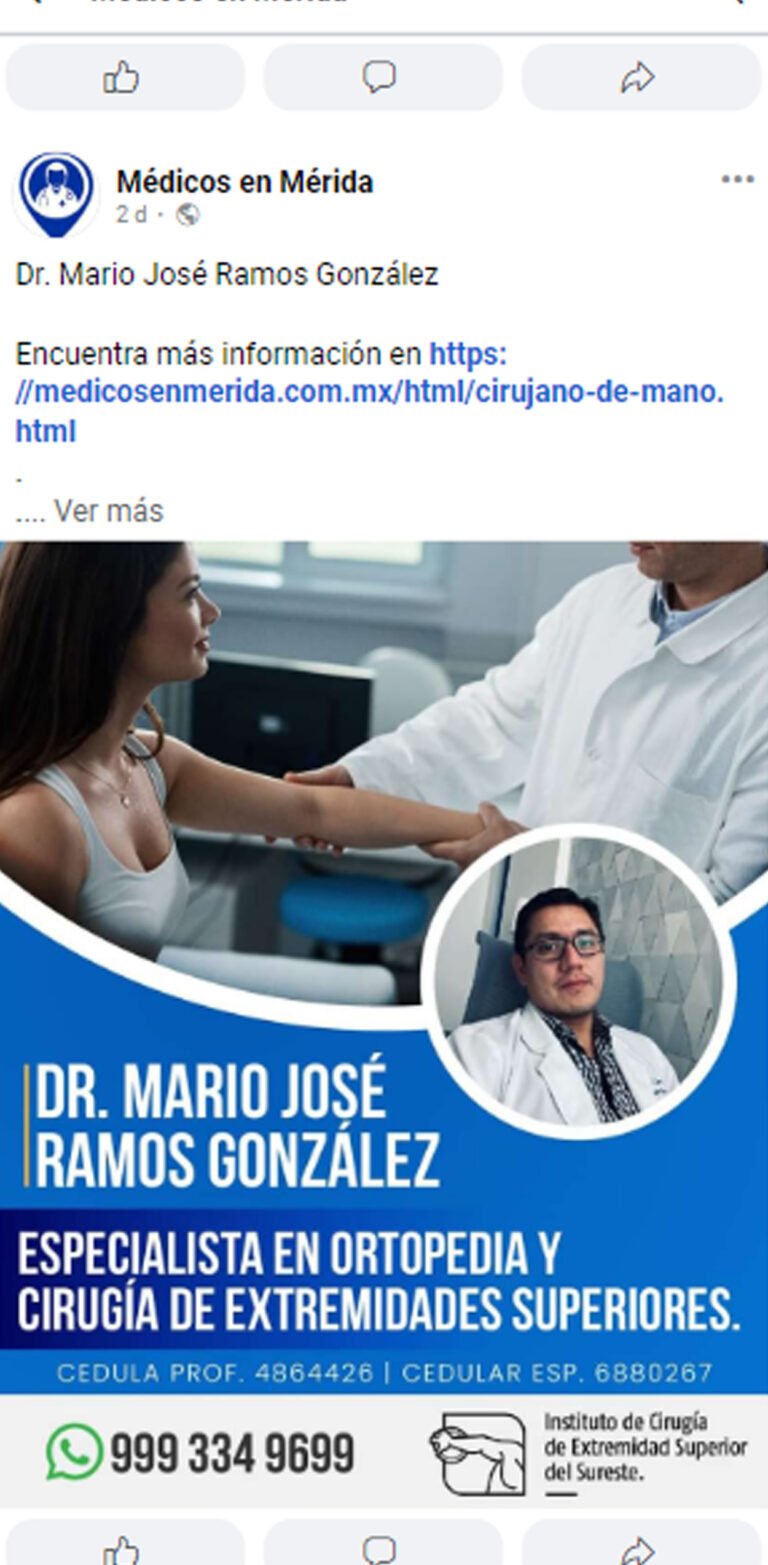Comment on the Dr. Mario José Ramos post
The height and width of the screenshot is (1565, 768).
(382, 1548)
